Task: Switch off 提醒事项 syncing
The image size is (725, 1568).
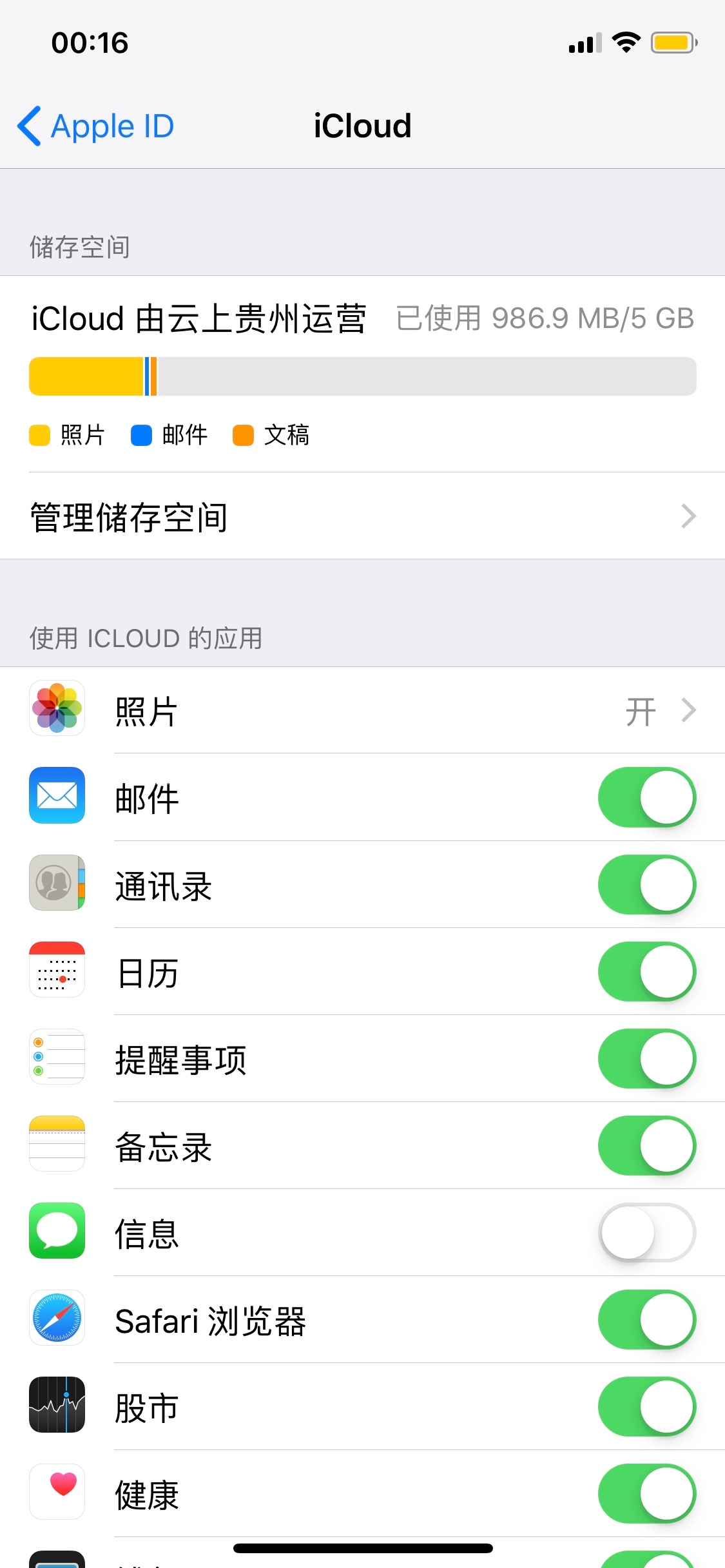Action: click(x=646, y=1058)
